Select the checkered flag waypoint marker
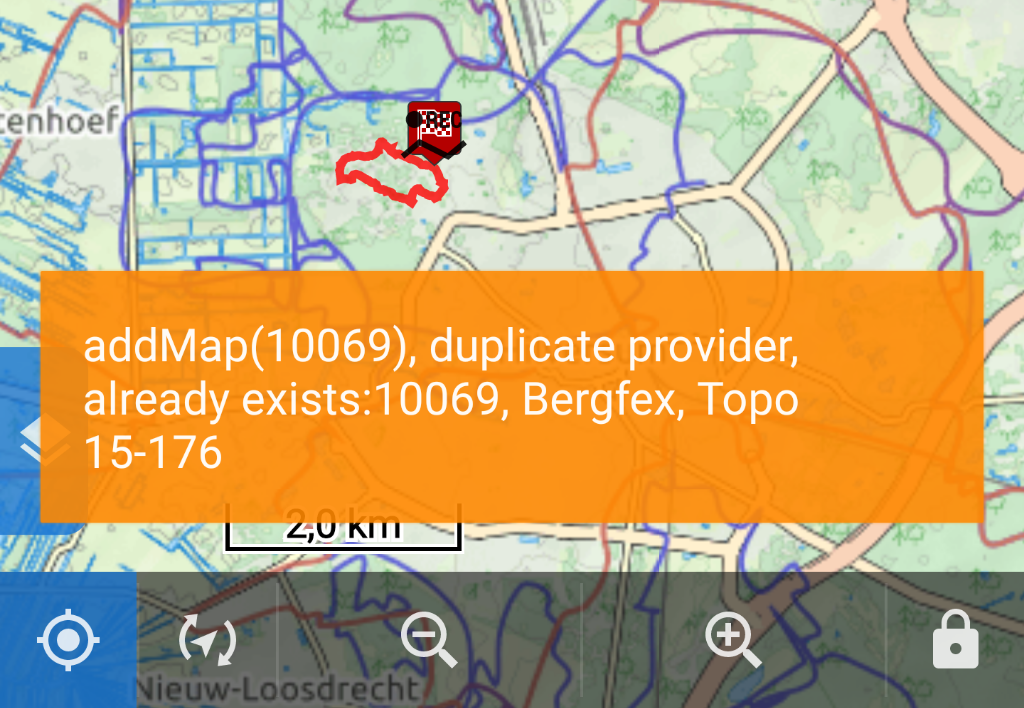1024x708 pixels. pos(434,123)
